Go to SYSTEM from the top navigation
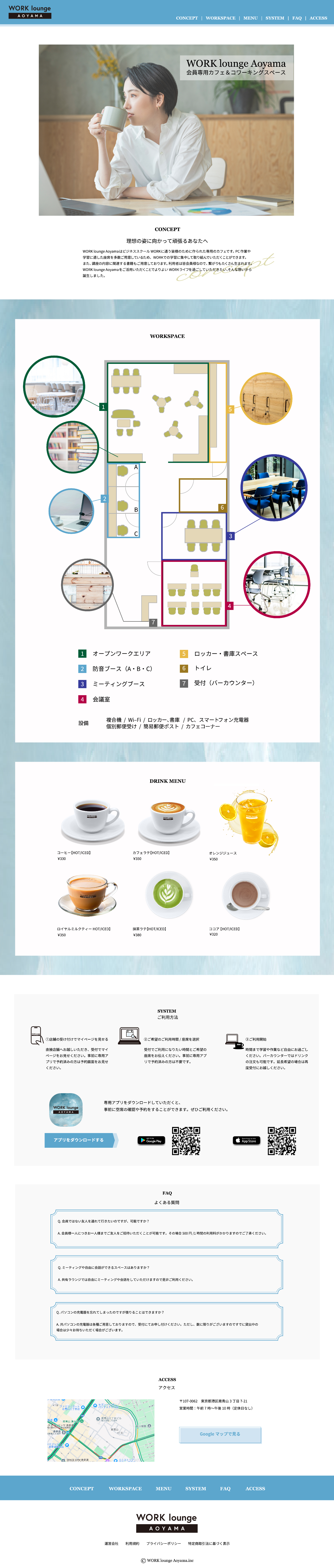Screen dimensions: 334x1568 coord(274,18)
